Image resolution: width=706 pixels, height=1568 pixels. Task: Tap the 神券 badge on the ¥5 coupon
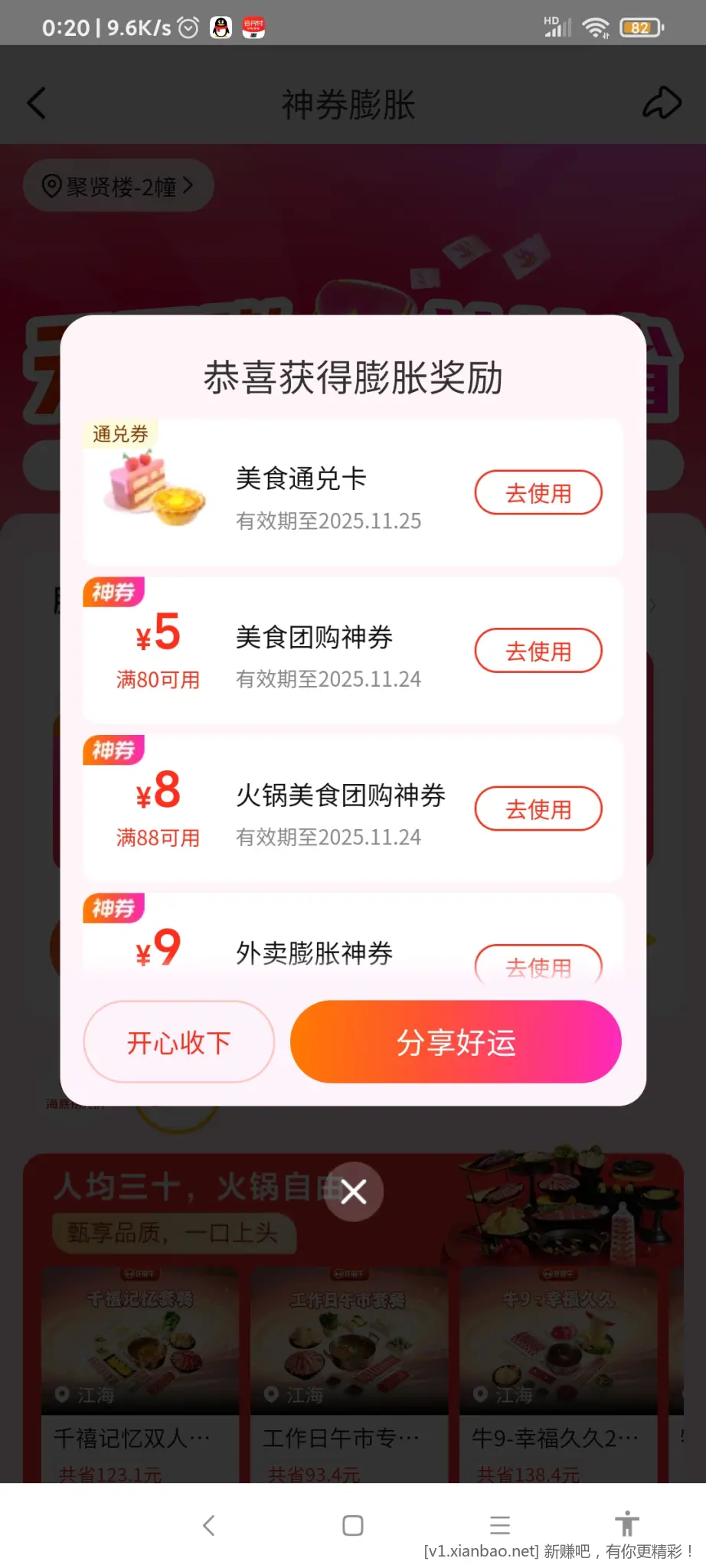[x=113, y=592]
